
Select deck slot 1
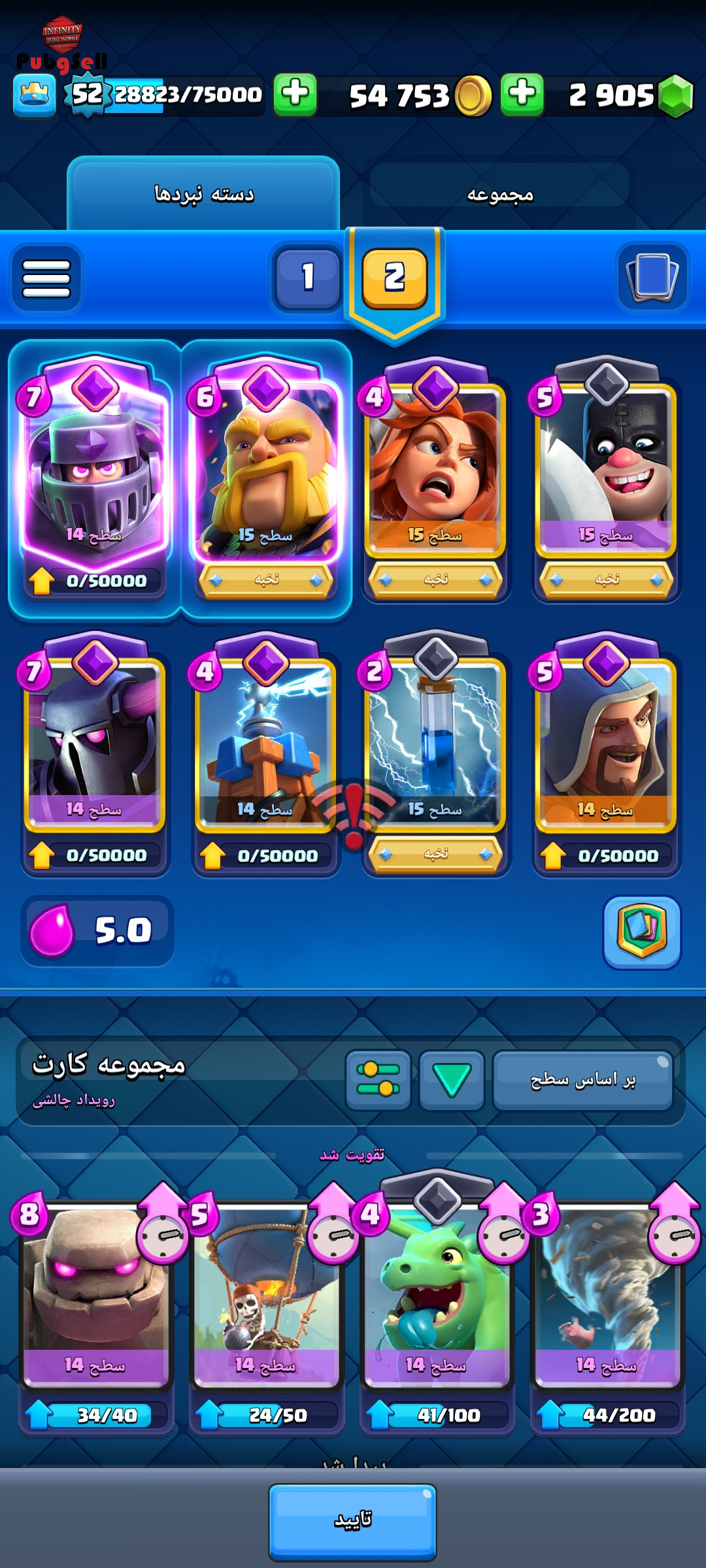(308, 277)
